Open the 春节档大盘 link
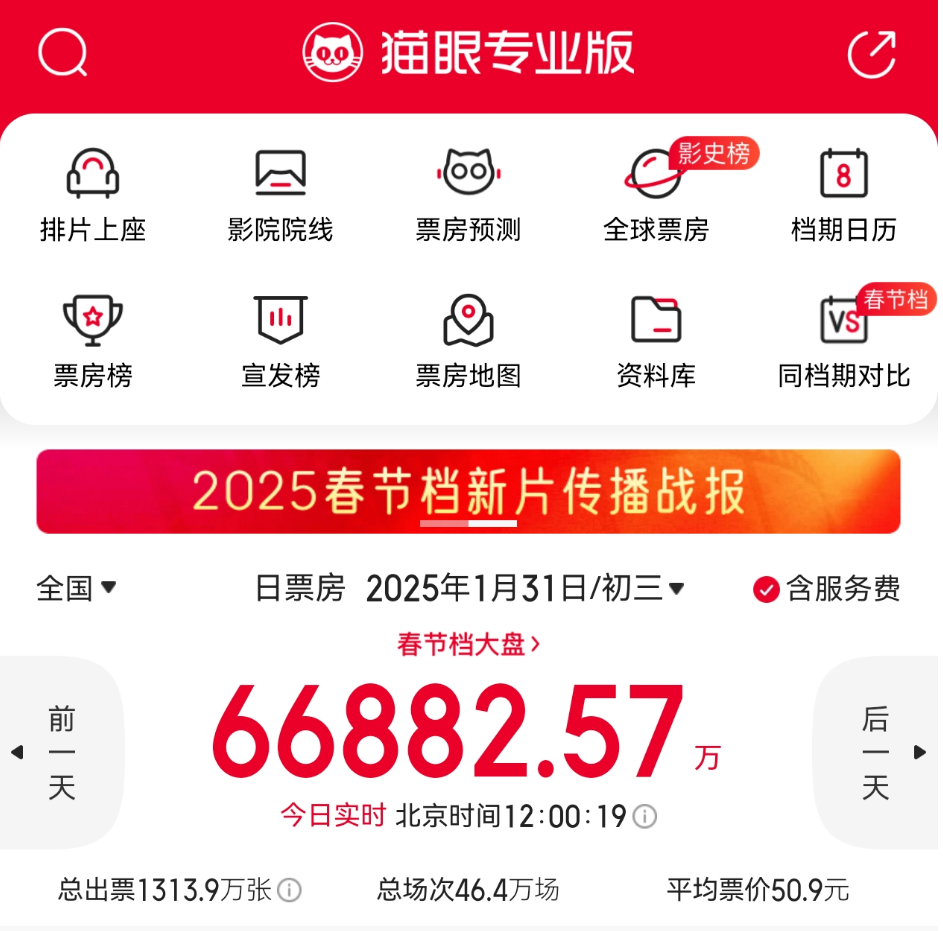The image size is (943, 931). pos(468,645)
